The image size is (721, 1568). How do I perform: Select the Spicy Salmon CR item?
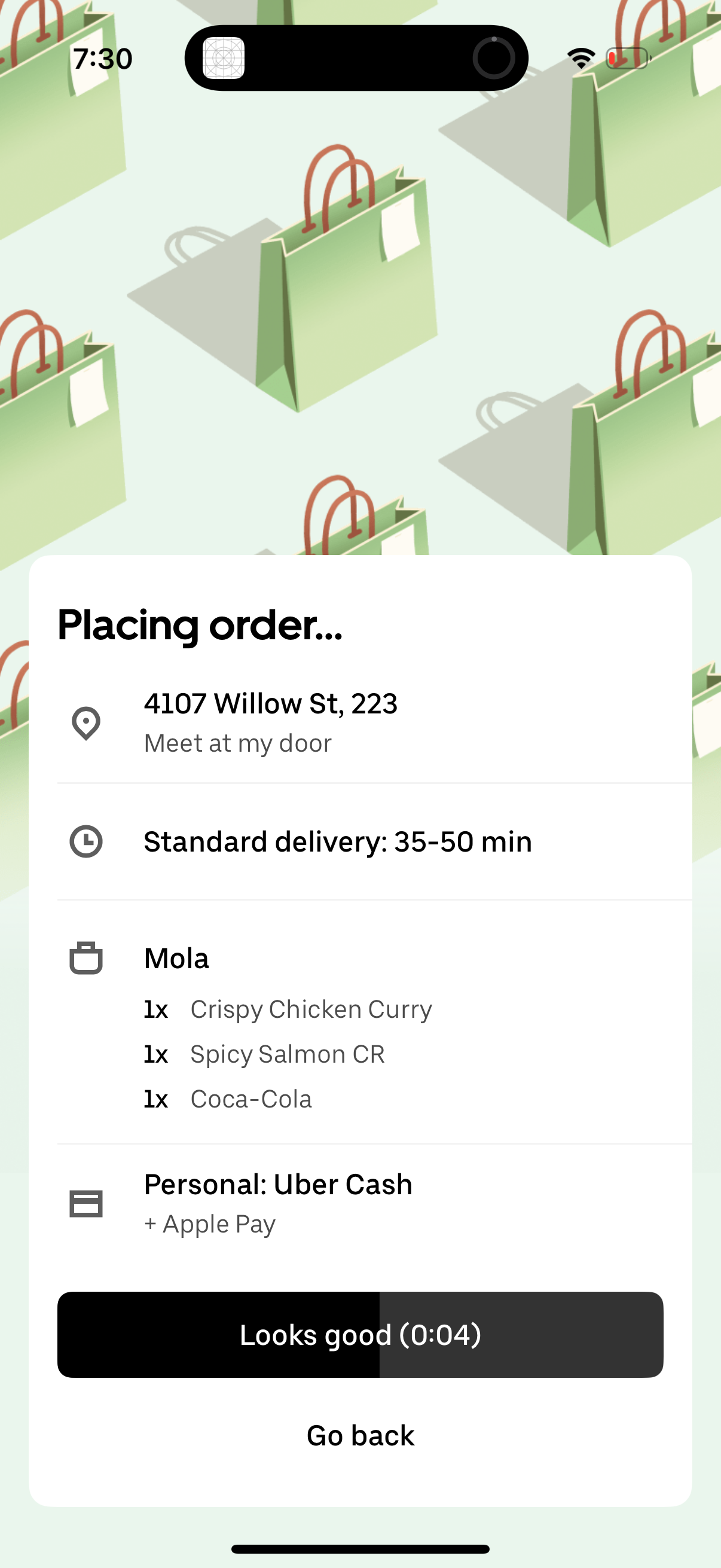click(x=287, y=1054)
